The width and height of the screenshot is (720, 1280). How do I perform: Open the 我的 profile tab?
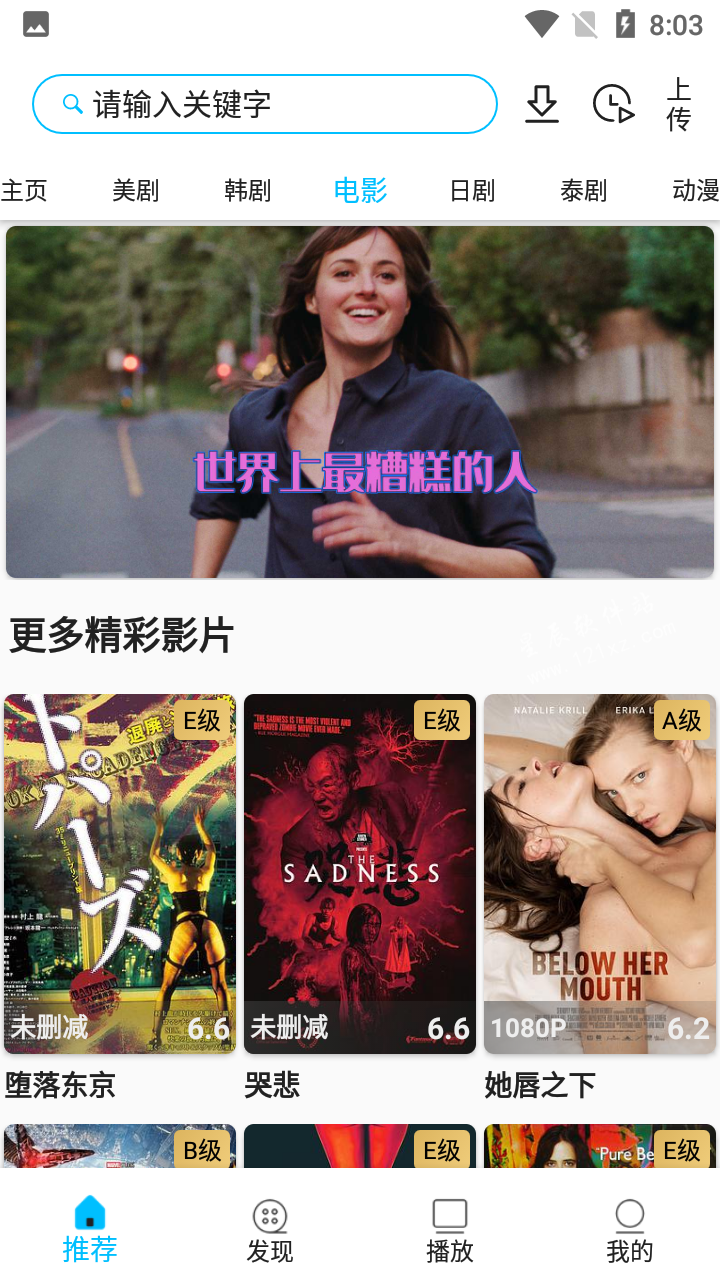[630, 1231]
